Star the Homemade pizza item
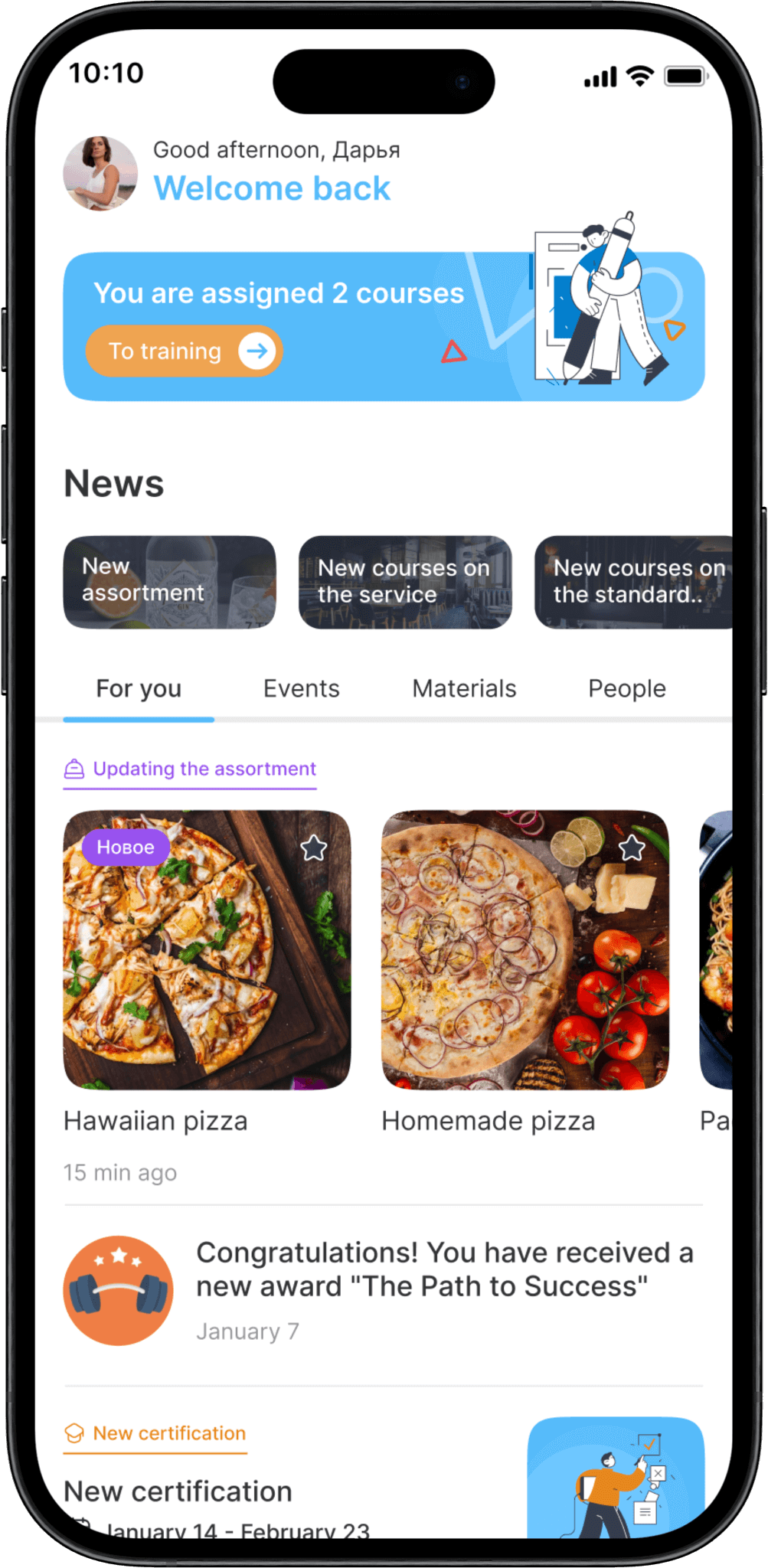 coord(632,848)
